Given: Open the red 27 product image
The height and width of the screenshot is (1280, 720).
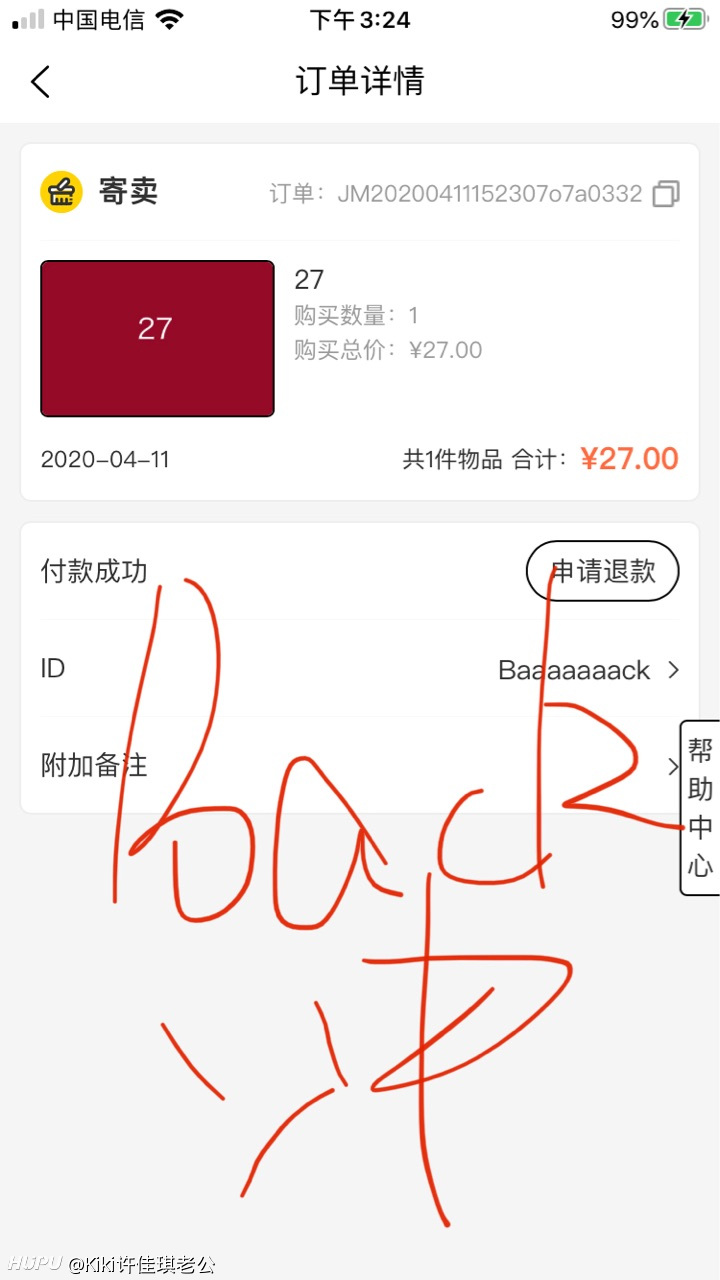Looking at the screenshot, I should [157, 338].
